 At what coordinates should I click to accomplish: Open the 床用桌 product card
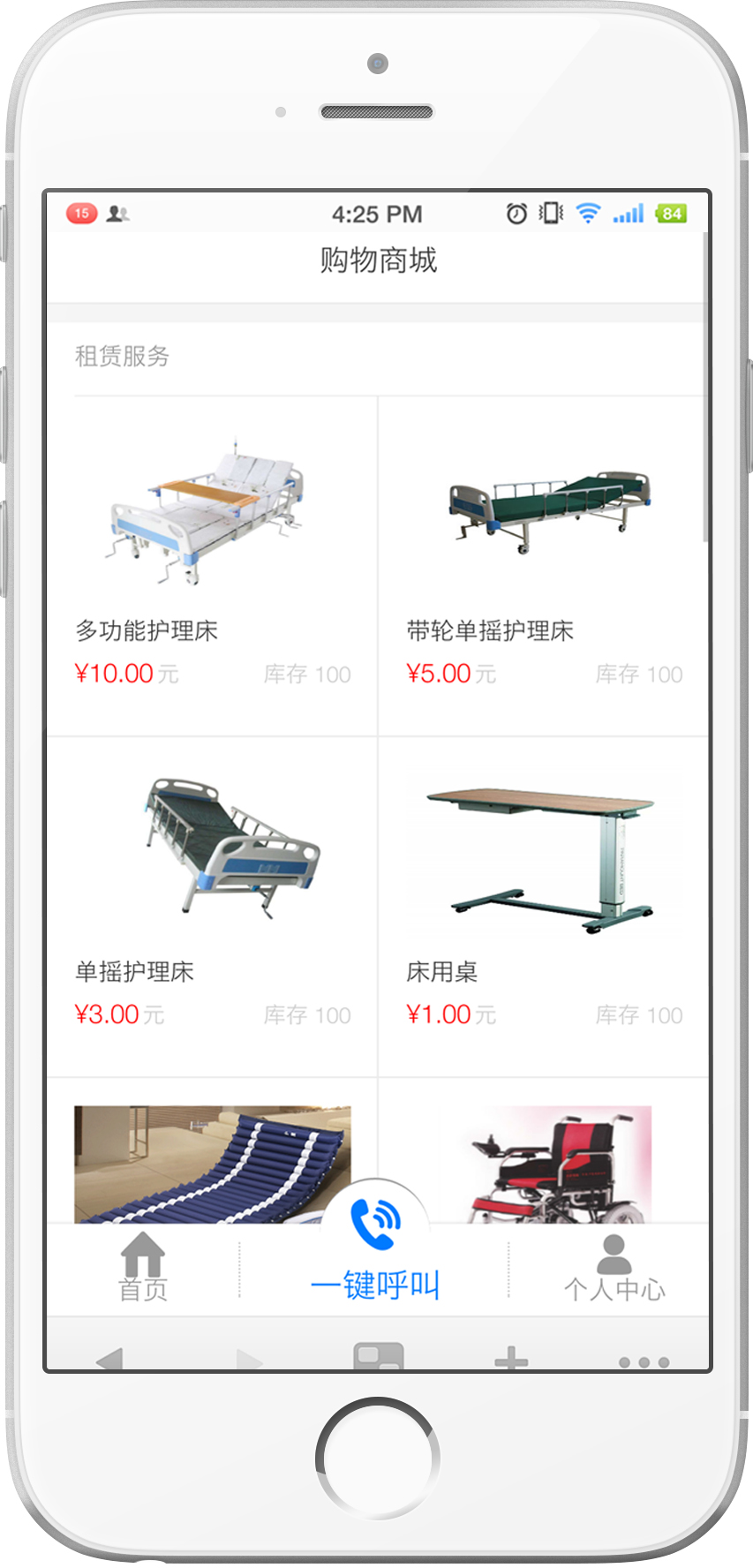pos(544,906)
